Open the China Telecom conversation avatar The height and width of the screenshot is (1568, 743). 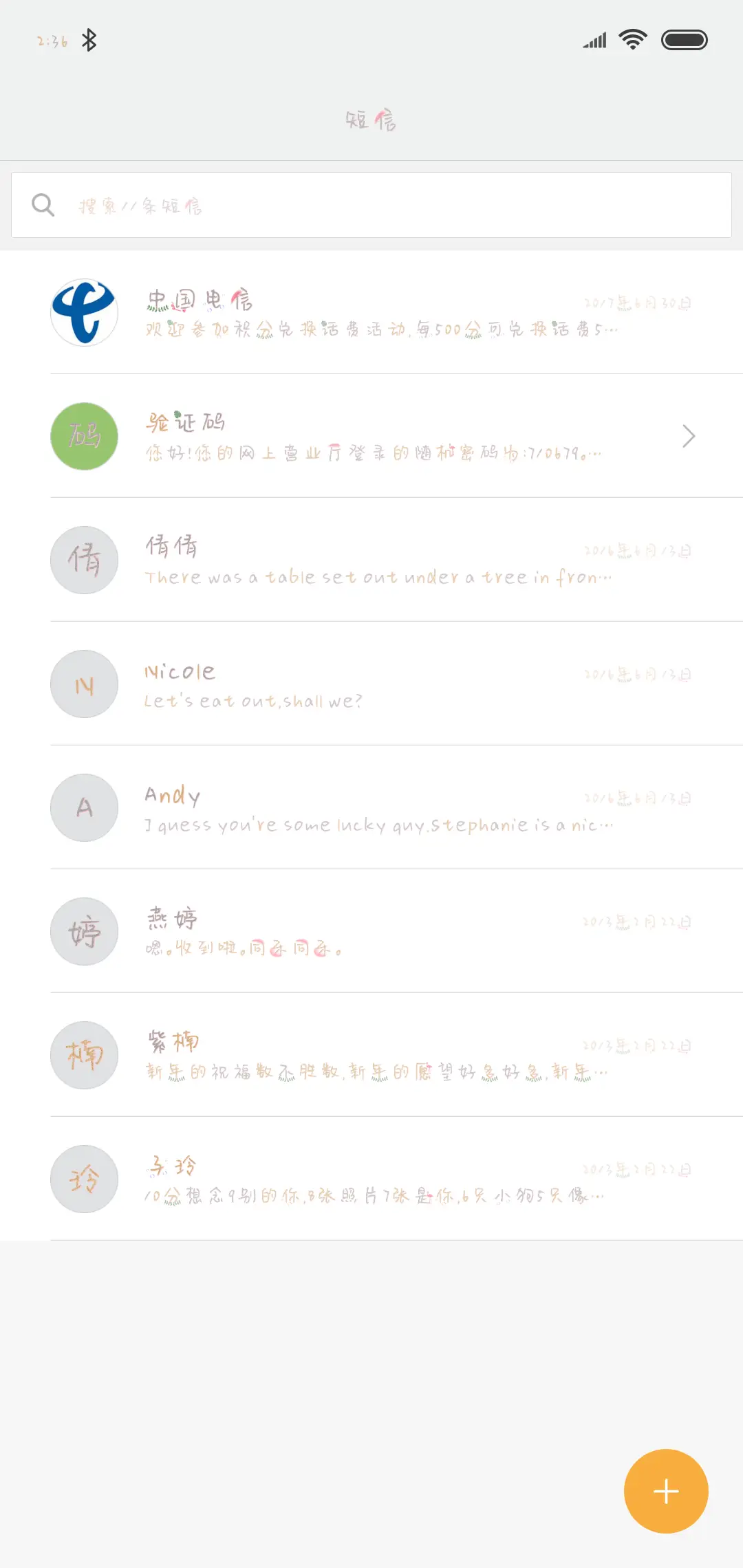pos(84,313)
